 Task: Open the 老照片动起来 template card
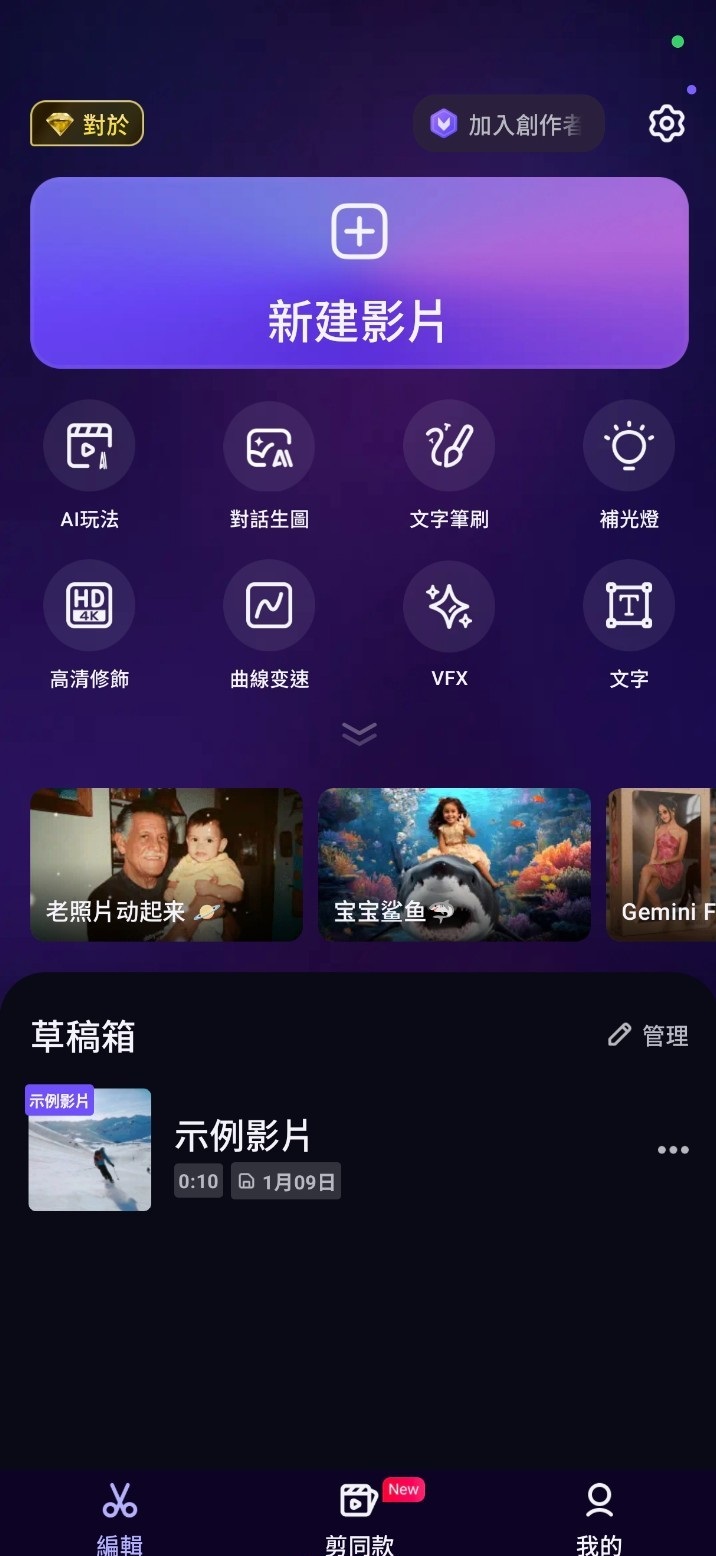tap(166, 864)
